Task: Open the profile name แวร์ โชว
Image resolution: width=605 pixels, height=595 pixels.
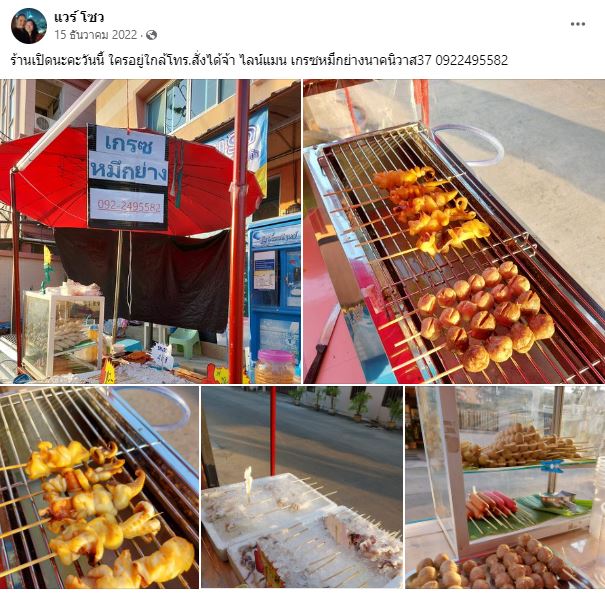Action: pyautogui.click(x=79, y=17)
